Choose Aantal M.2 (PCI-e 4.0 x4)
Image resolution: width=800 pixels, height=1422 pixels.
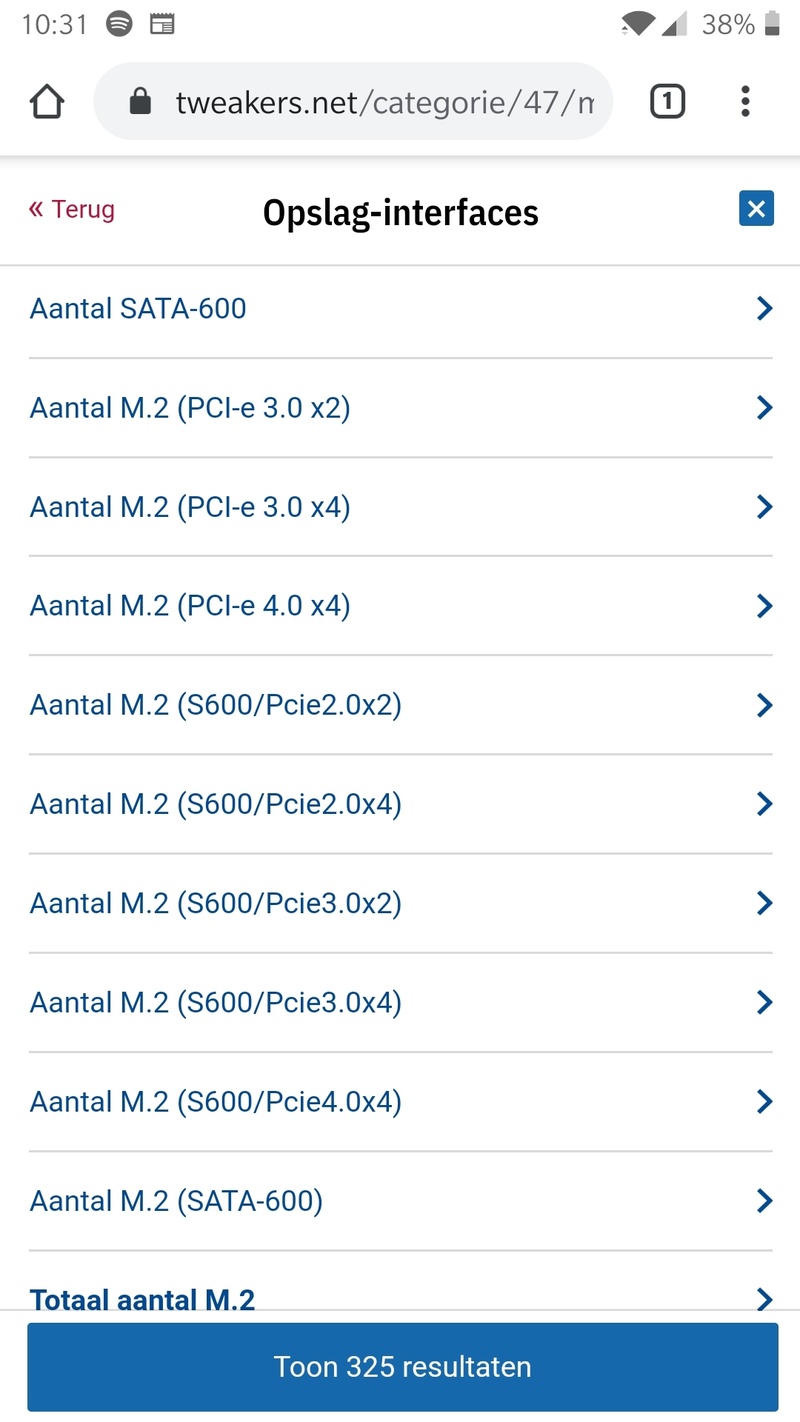pyautogui.click(x=400, y=606)
